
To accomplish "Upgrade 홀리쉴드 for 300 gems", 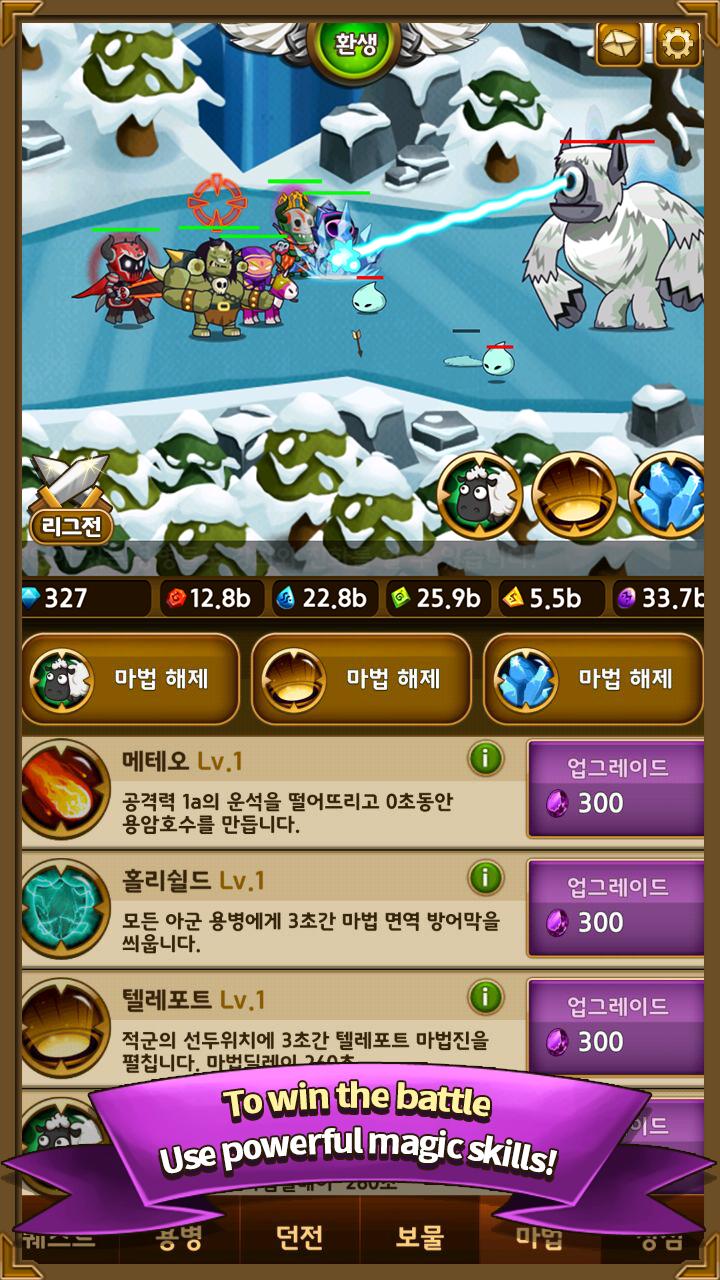I will pyautogui.click(x=616, y=907).
